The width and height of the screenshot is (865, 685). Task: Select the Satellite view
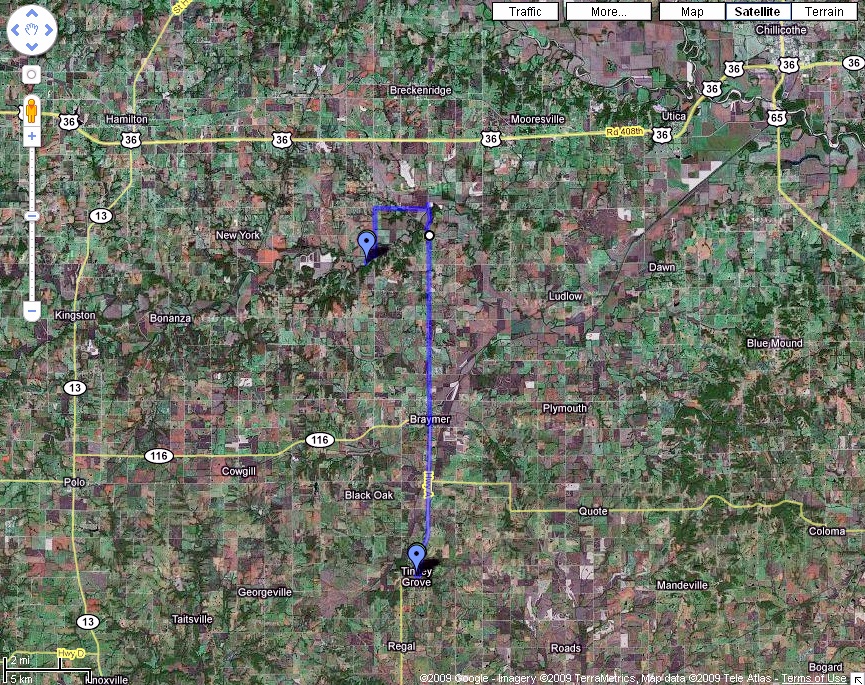pos(757,12)
